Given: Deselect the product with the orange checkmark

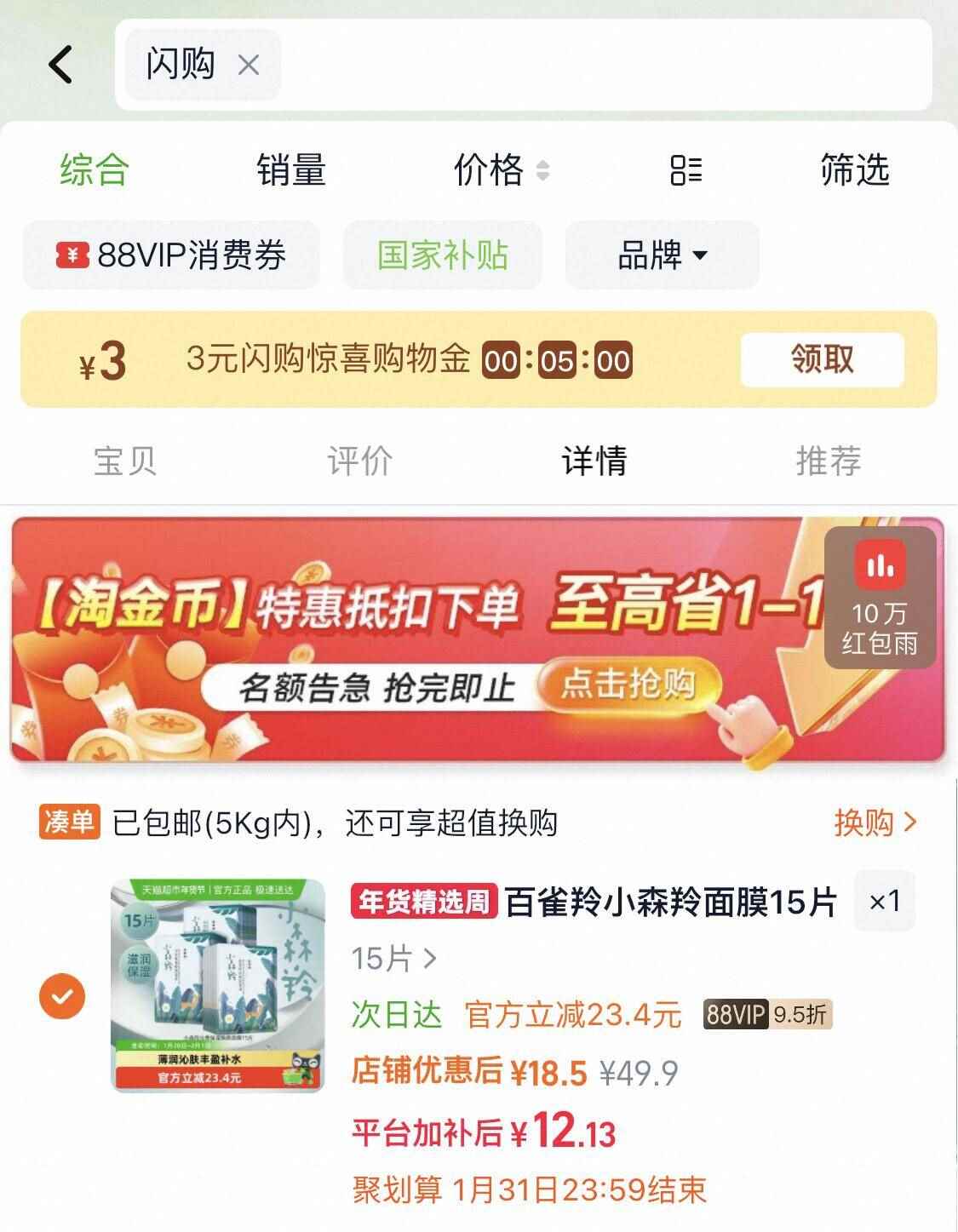Looking at the screenshot, I should (61, 992).
